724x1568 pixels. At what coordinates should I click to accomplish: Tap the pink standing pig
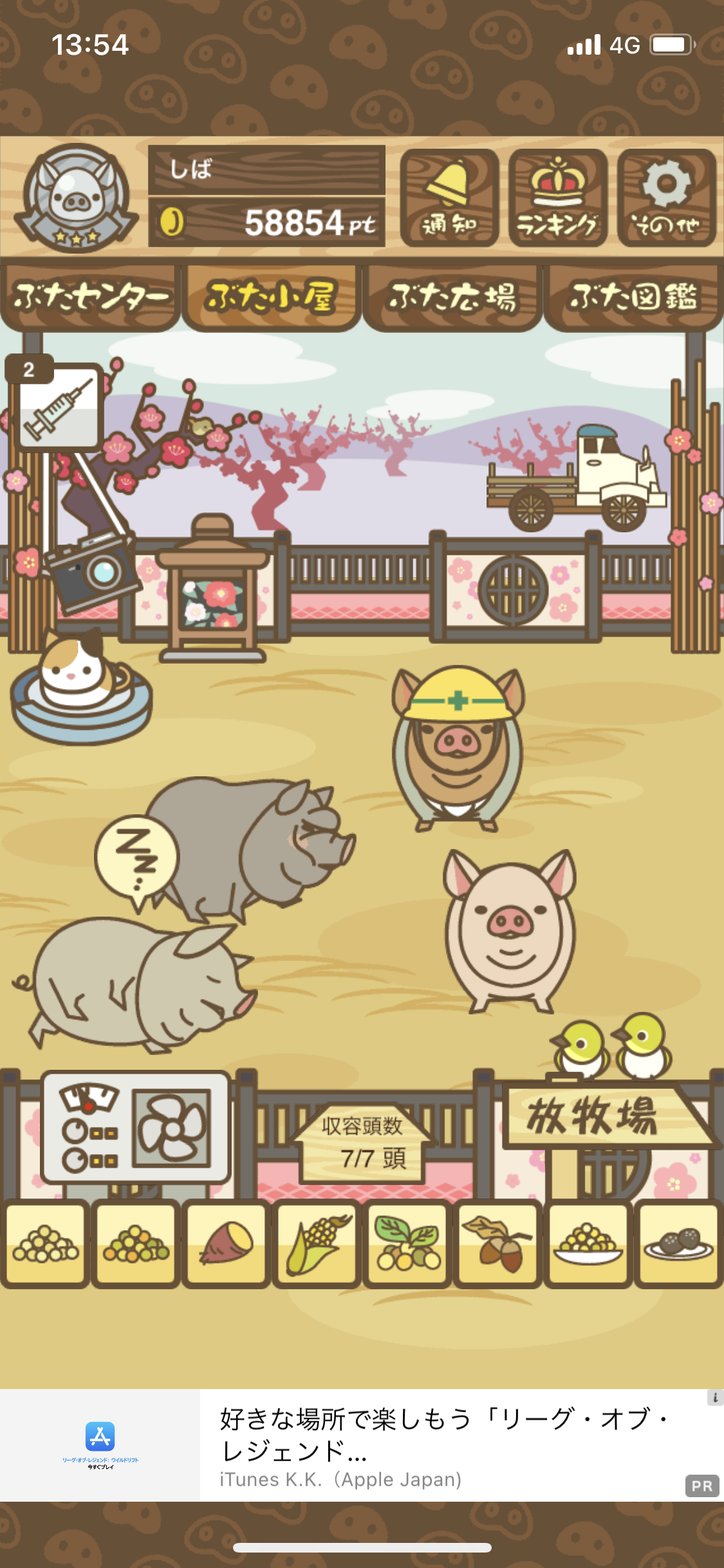click(510, 931)
